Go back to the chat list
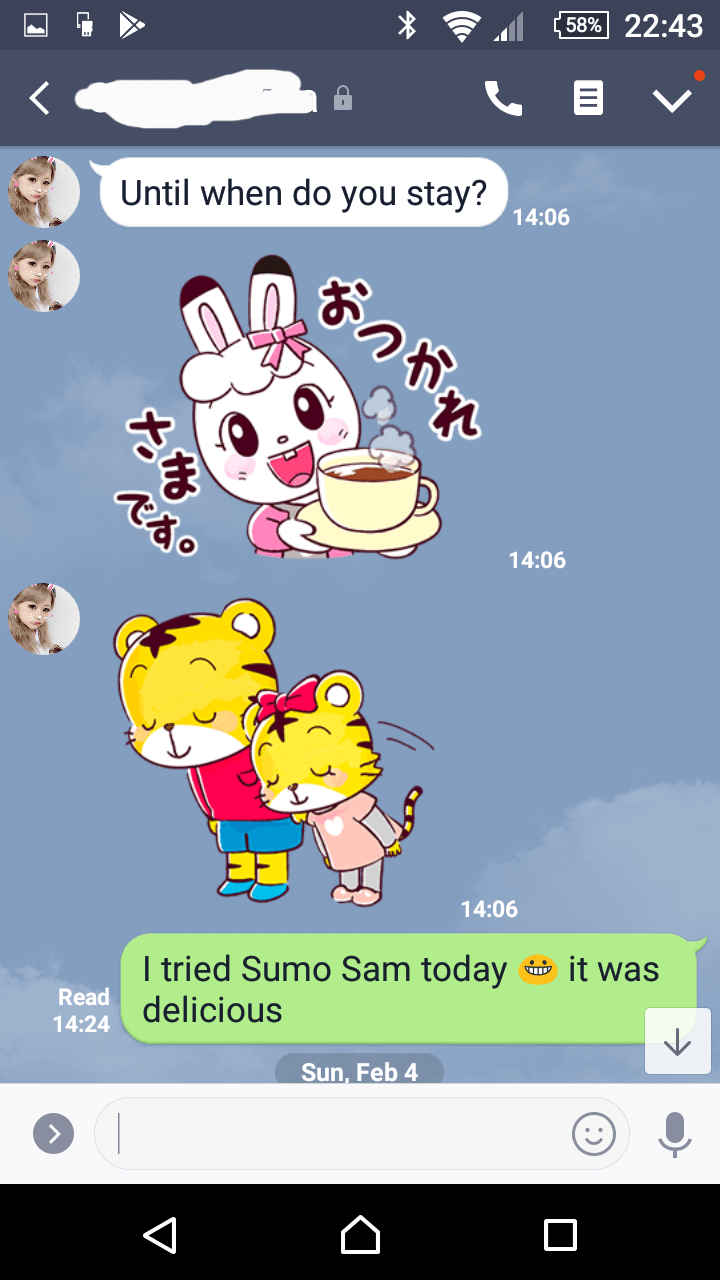 [39, 98]
